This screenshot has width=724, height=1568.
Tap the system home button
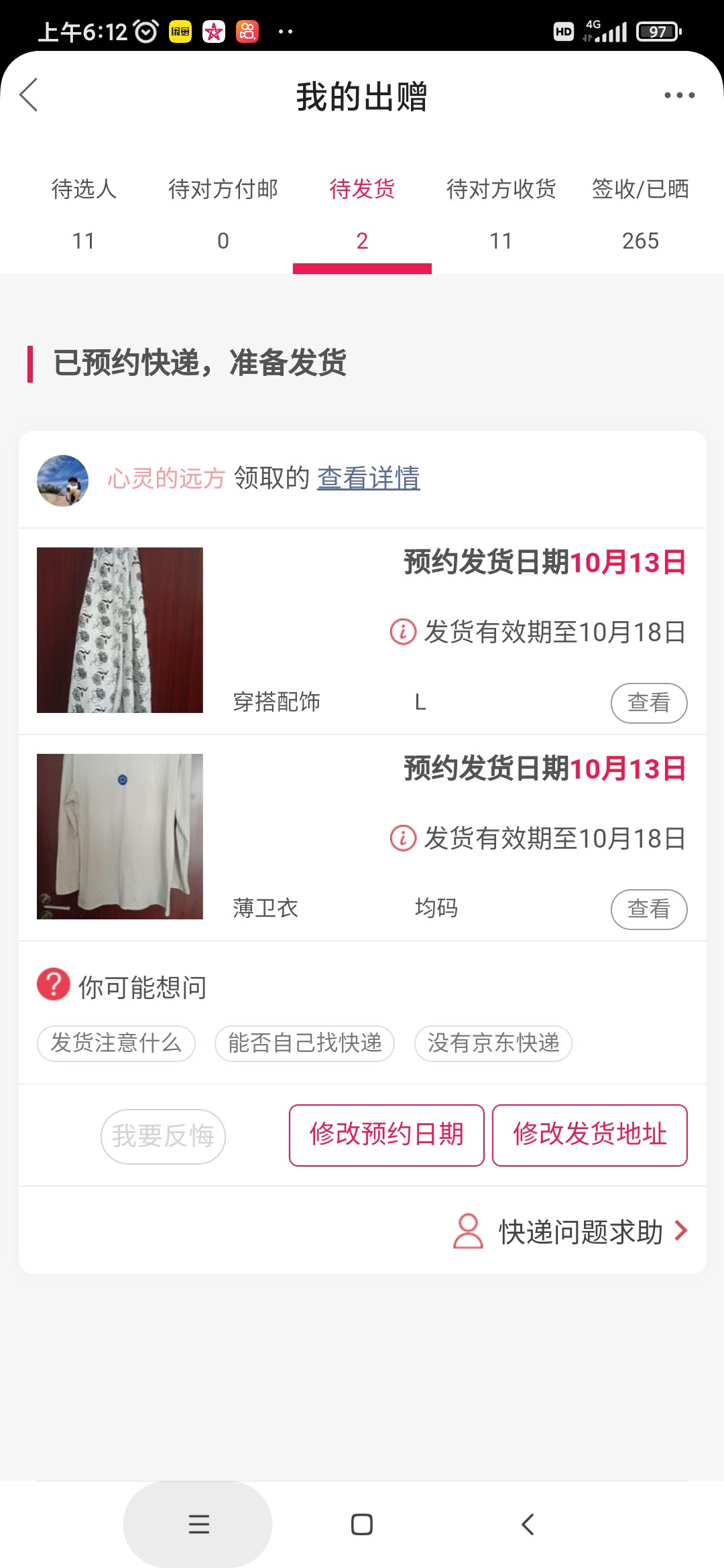[362, 1524]
